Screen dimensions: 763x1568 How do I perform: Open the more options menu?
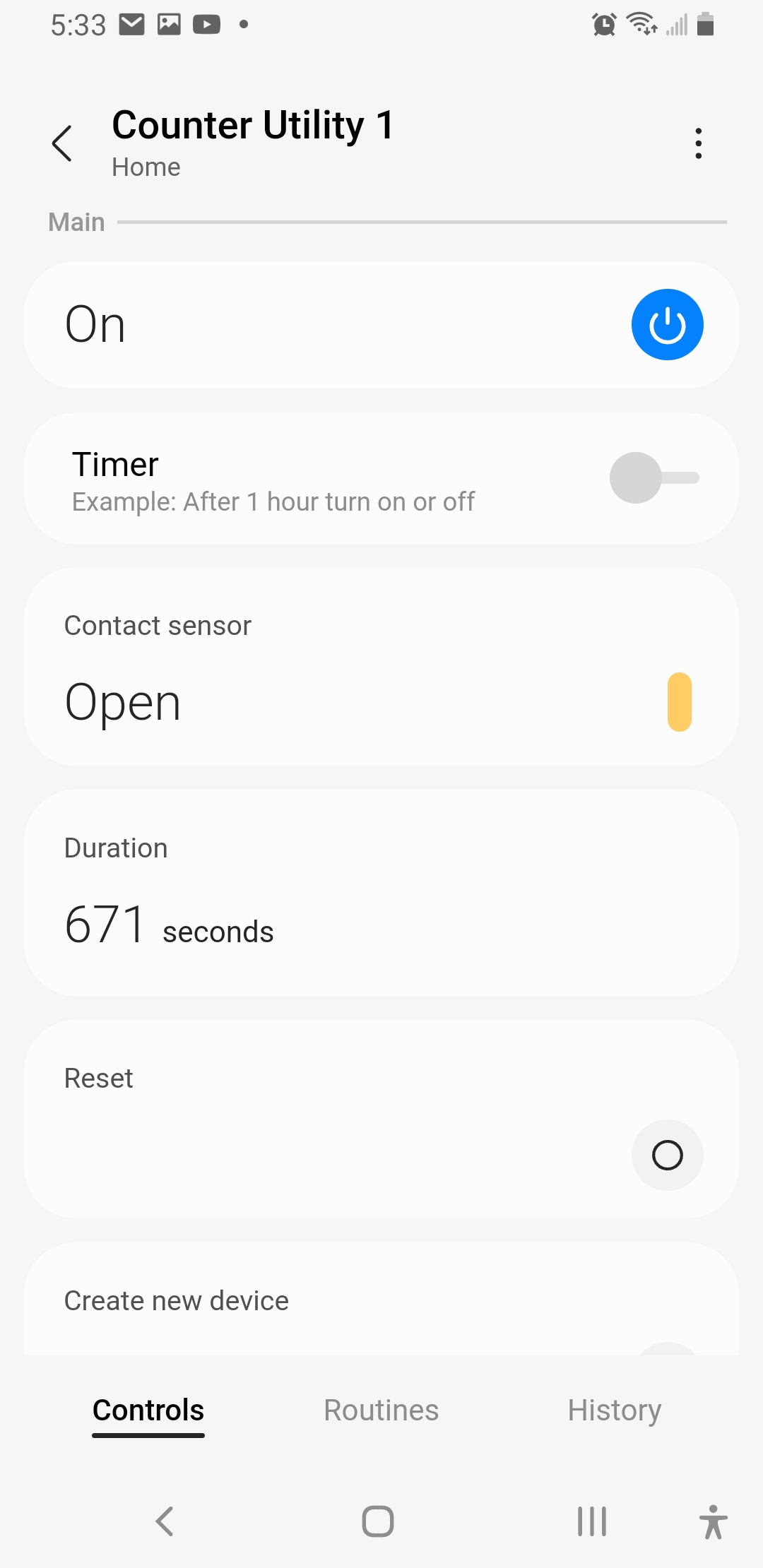coord(698,143)
